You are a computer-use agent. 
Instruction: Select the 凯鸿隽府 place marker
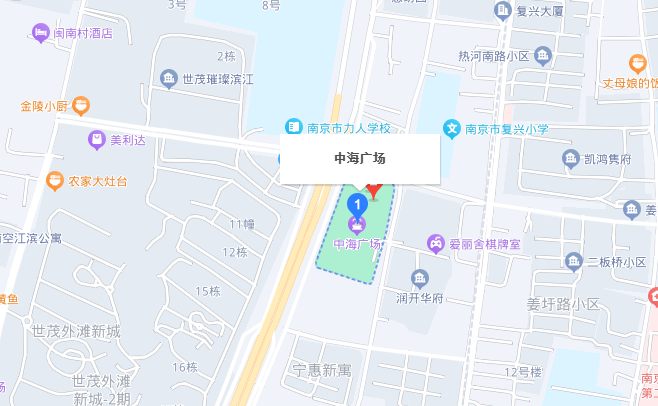coord(570,158)
